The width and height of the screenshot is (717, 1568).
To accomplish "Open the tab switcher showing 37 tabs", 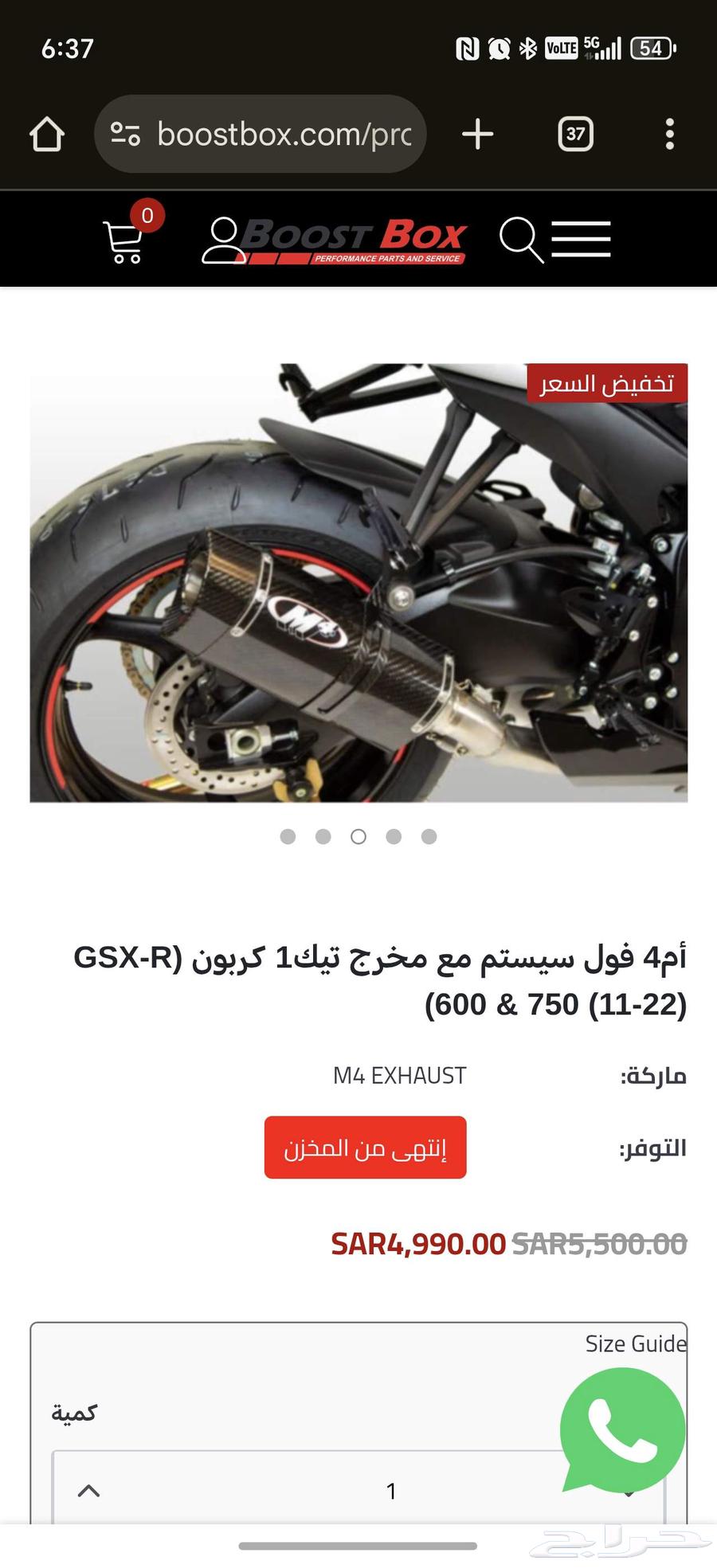I will coord(575,134).
